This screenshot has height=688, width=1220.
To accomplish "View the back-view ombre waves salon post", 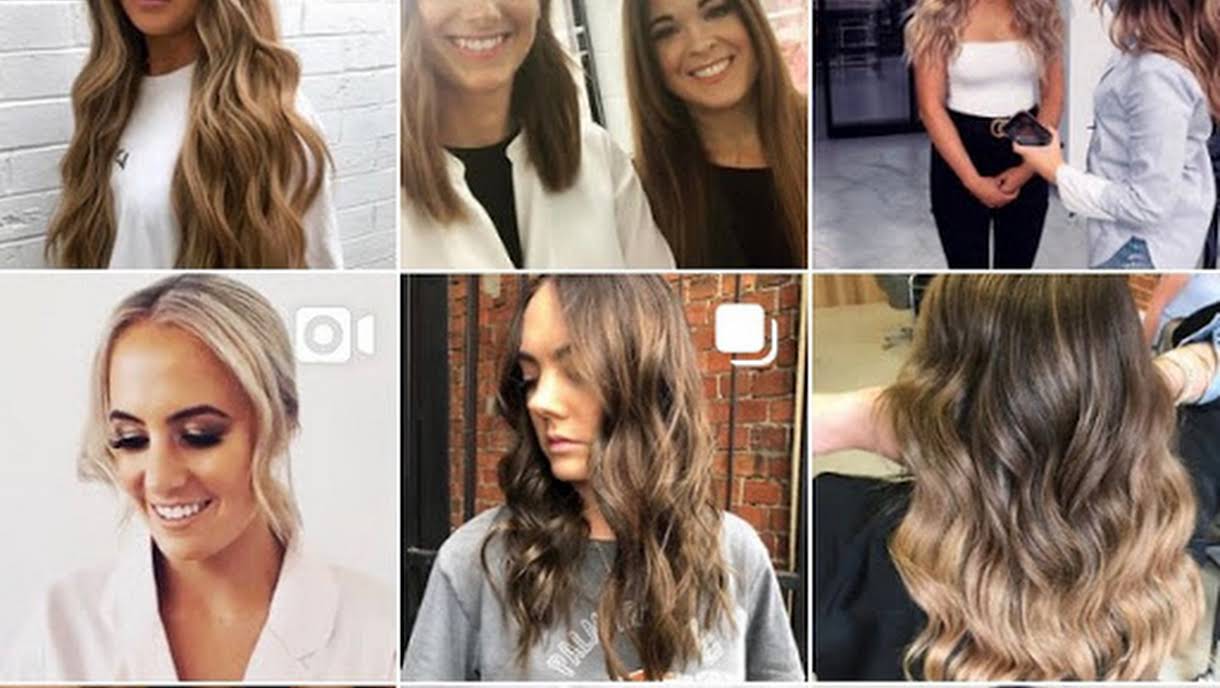I will pos(1015,478).
